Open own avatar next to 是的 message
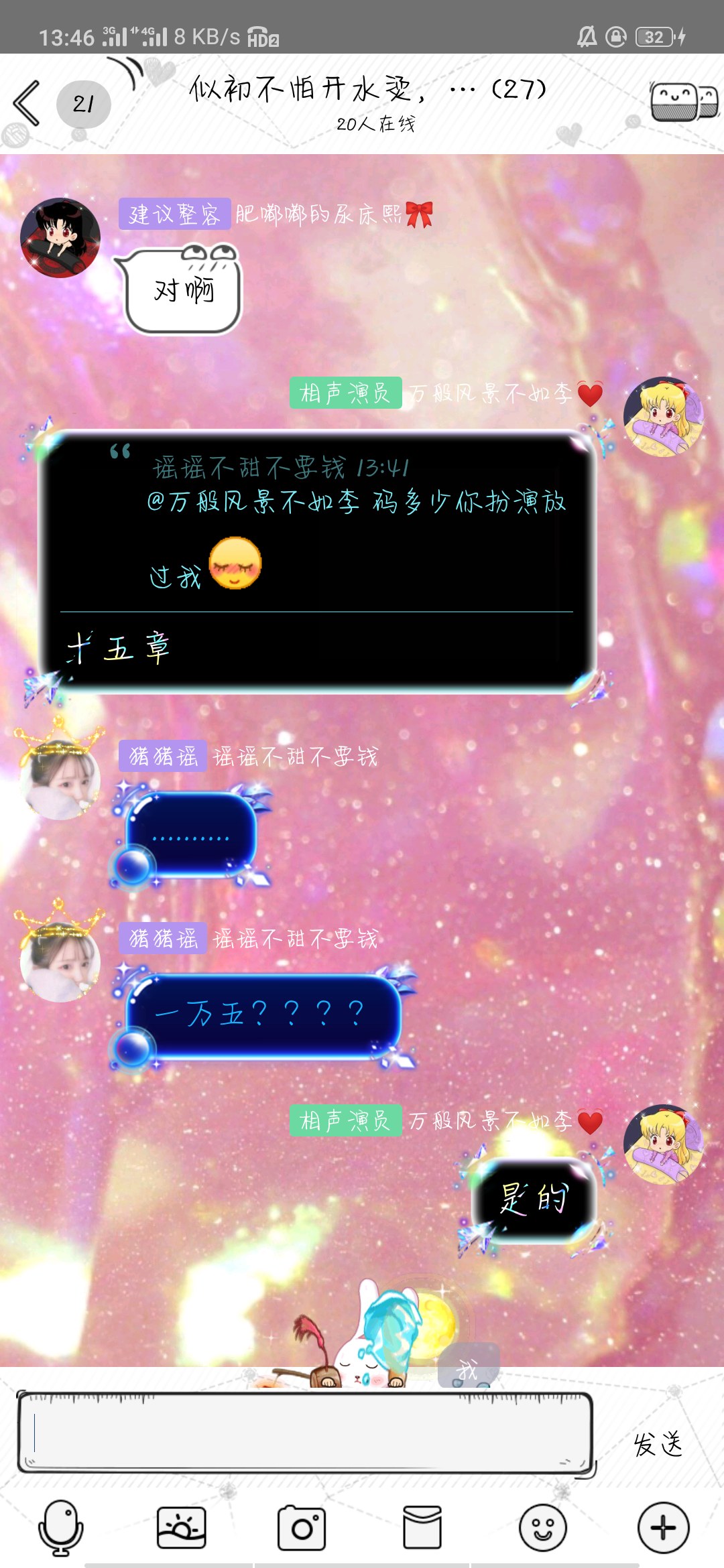The image size is (724, 1568). click(664, 1145)
